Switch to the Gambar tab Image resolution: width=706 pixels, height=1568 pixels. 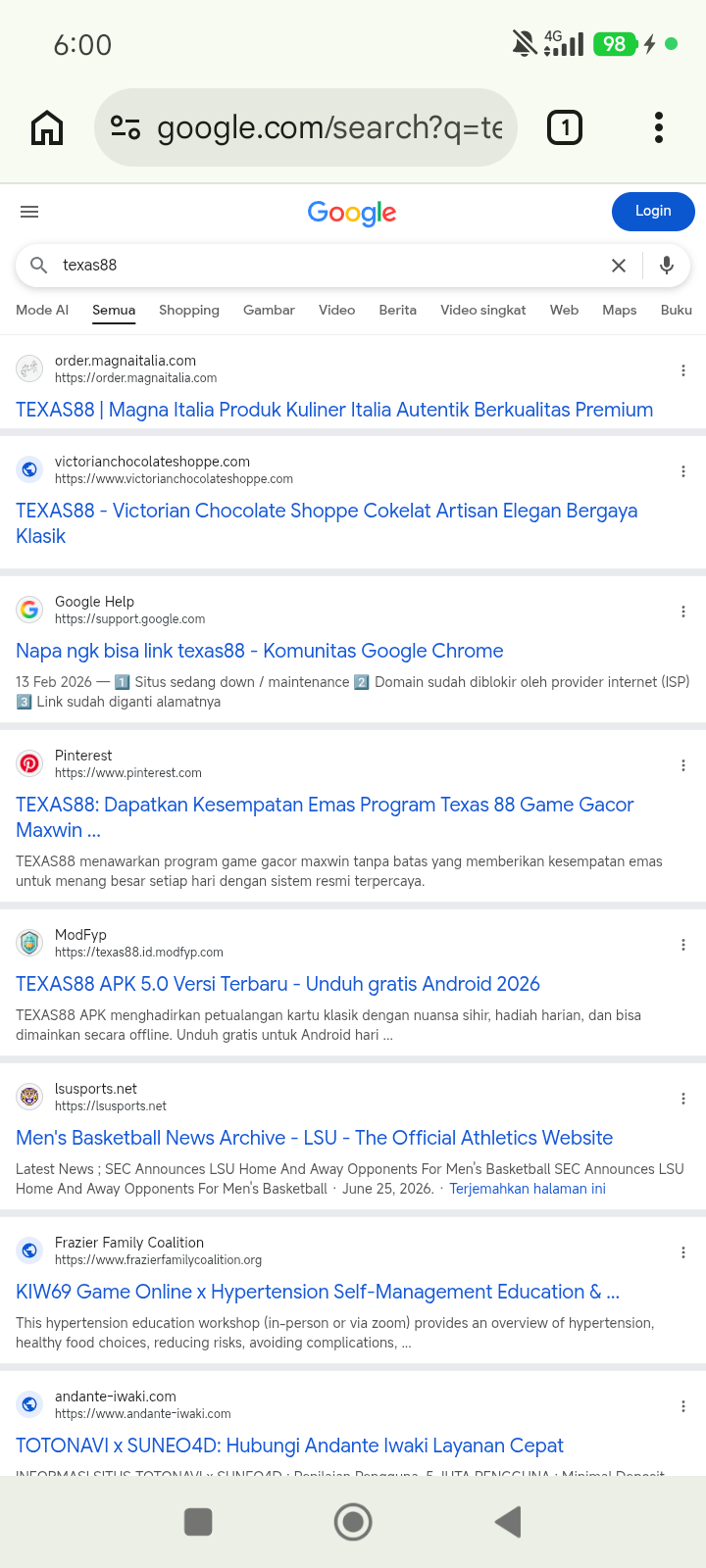269,310
